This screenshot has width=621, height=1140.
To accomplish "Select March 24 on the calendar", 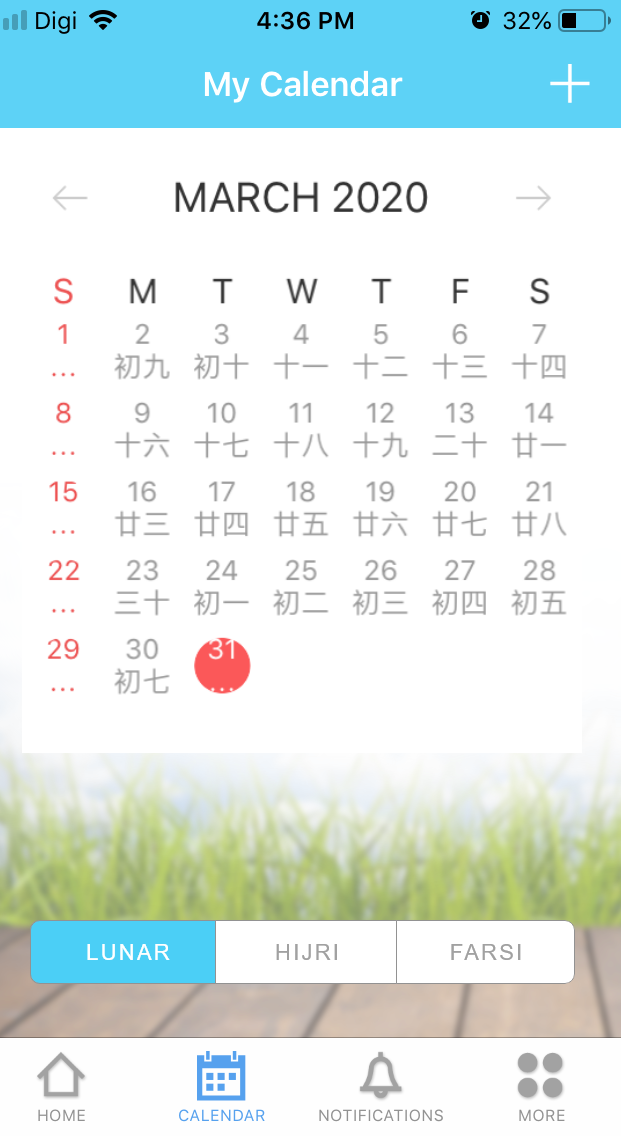I will (222, 586).
